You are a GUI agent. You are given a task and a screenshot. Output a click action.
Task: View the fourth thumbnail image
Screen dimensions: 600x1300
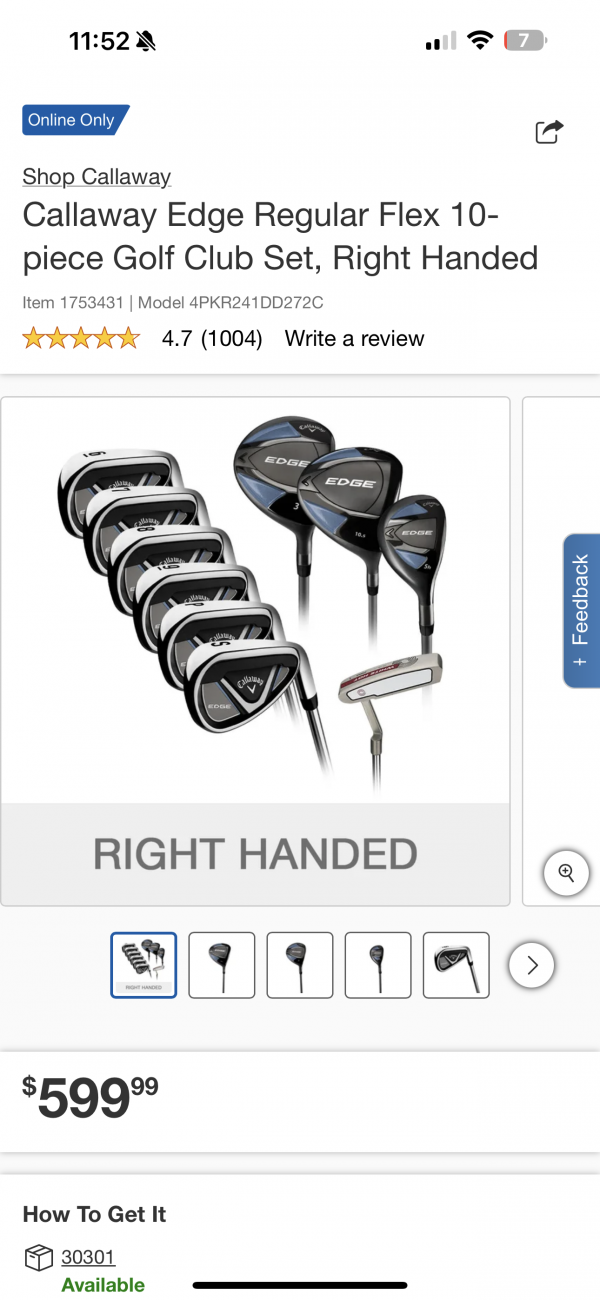coord(378,965)
